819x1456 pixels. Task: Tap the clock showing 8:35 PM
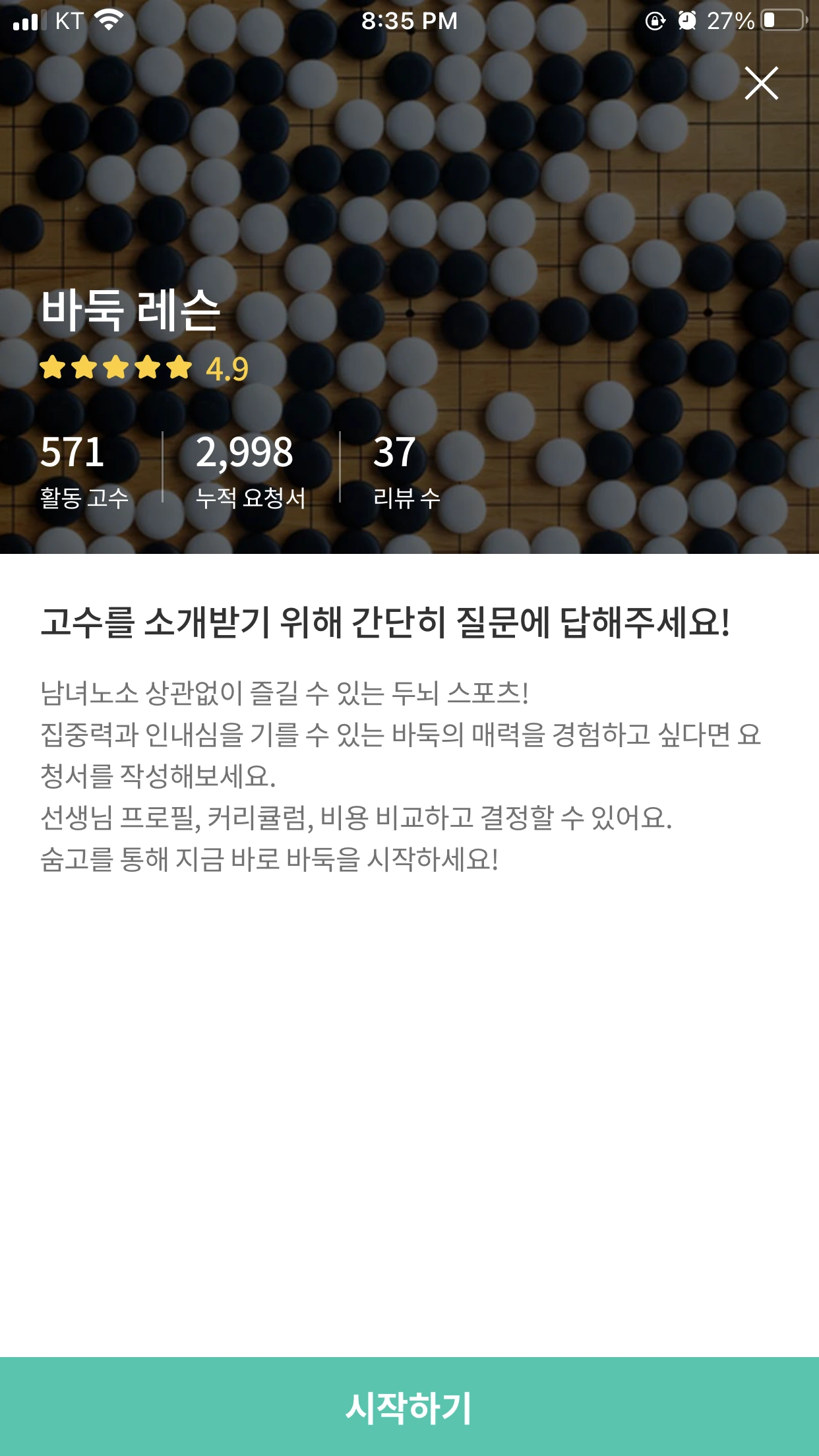(x=409, y=21)
